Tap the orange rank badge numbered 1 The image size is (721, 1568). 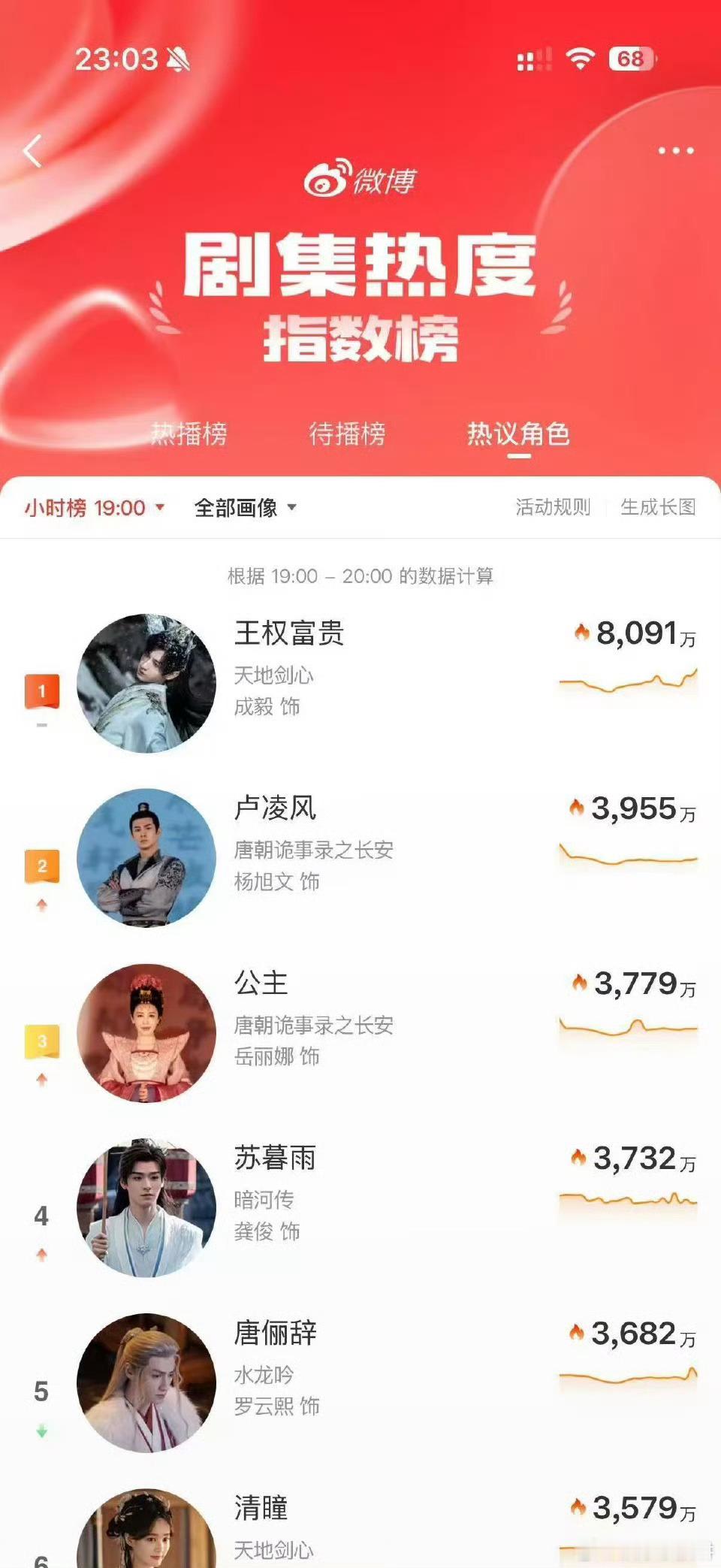tap(41, 688)
